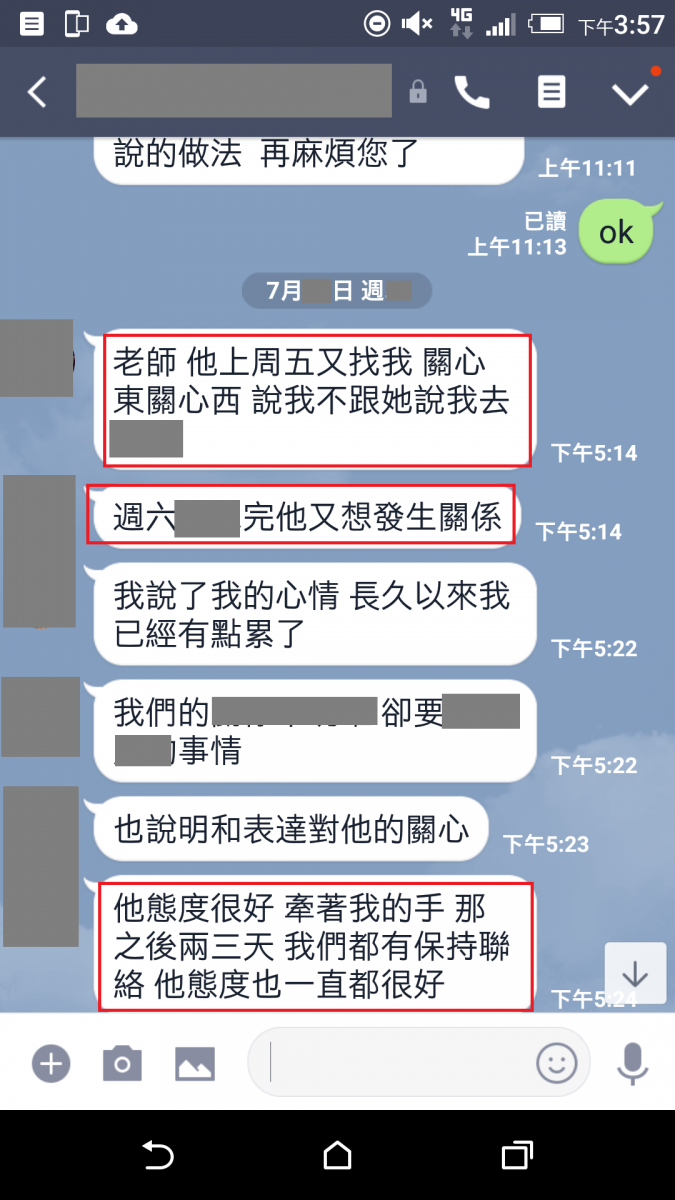Open the plus attachment menu
The height and width of the screenshot is (1200, 675).
point(50,1061)
